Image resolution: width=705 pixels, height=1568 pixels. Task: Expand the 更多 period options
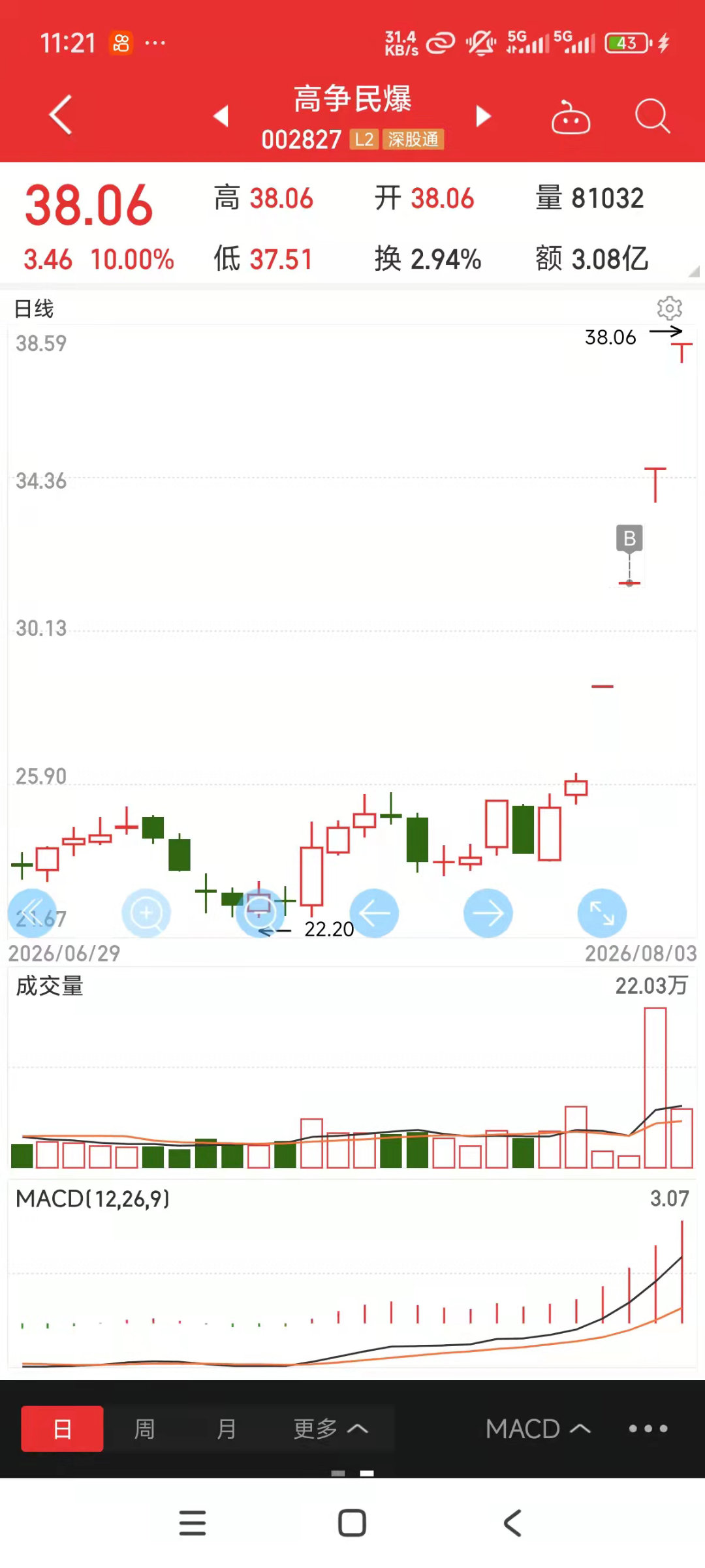click(x=331, y=1428)
